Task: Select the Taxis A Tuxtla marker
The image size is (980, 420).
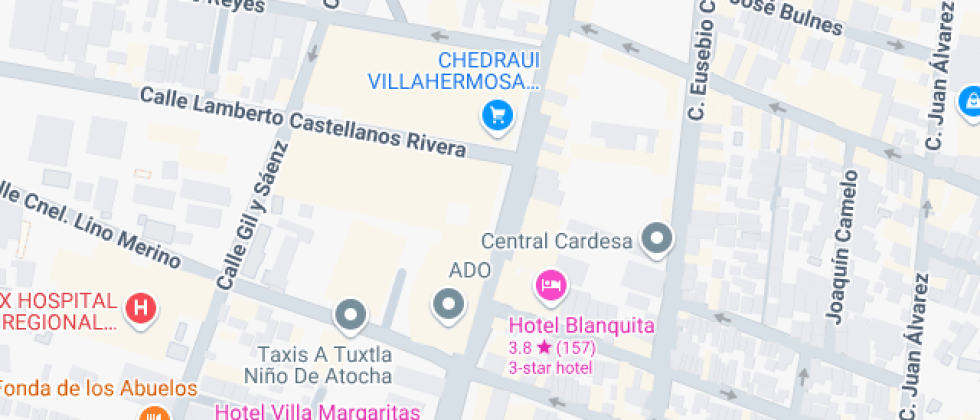Action: (350, 315)
